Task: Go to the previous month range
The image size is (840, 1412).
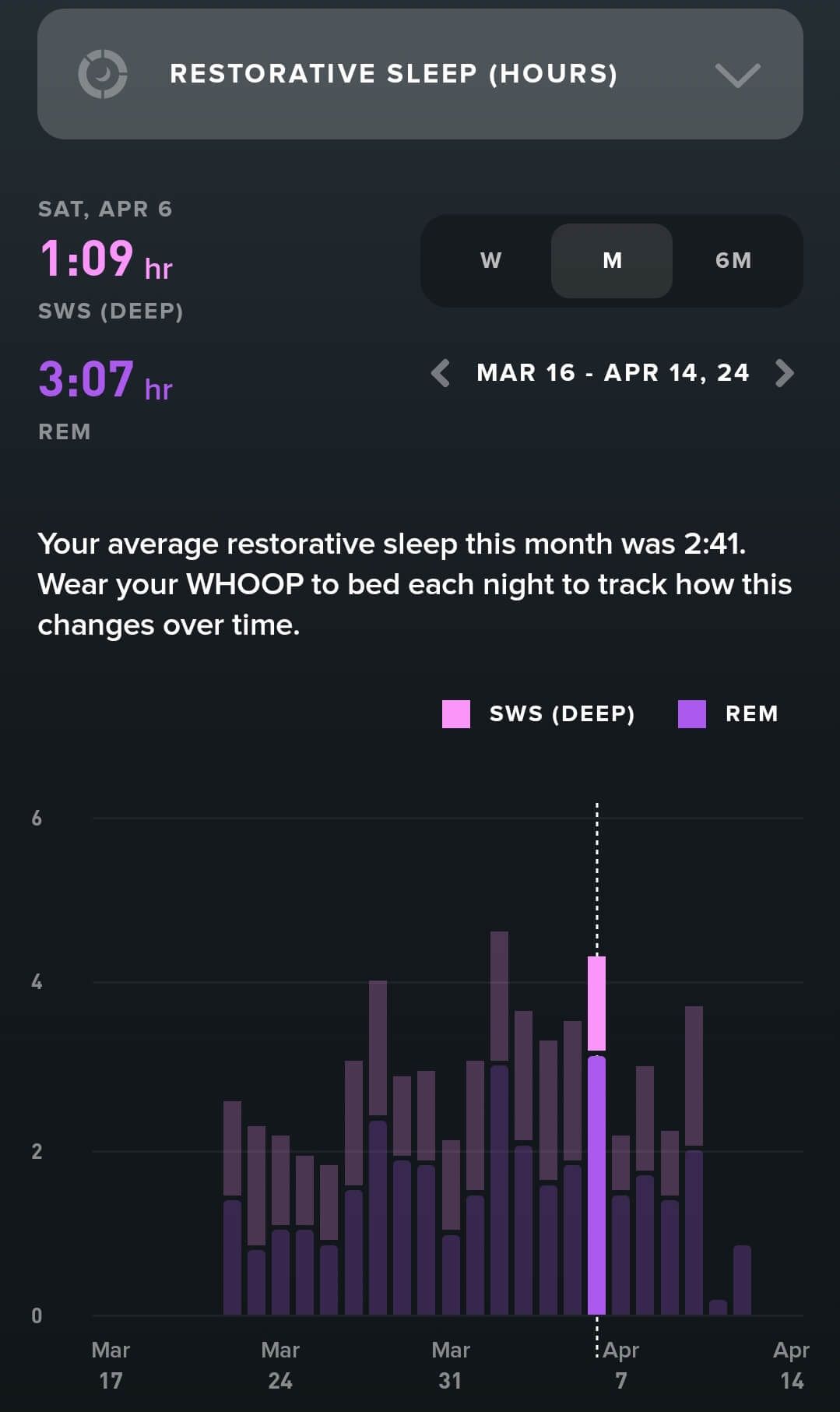Action: pos(441,373)
